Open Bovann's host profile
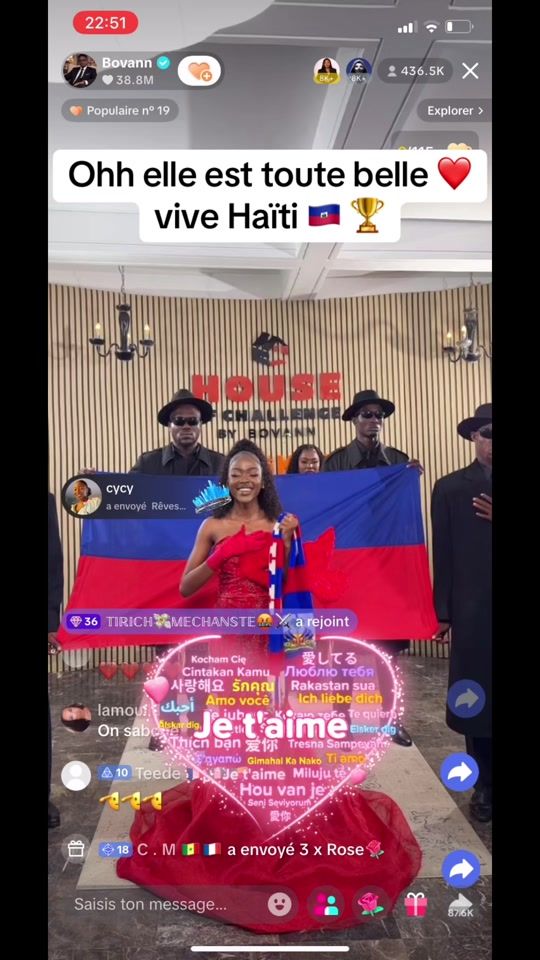This screenshot has width=540, height=960. click(x=80, y=71)
